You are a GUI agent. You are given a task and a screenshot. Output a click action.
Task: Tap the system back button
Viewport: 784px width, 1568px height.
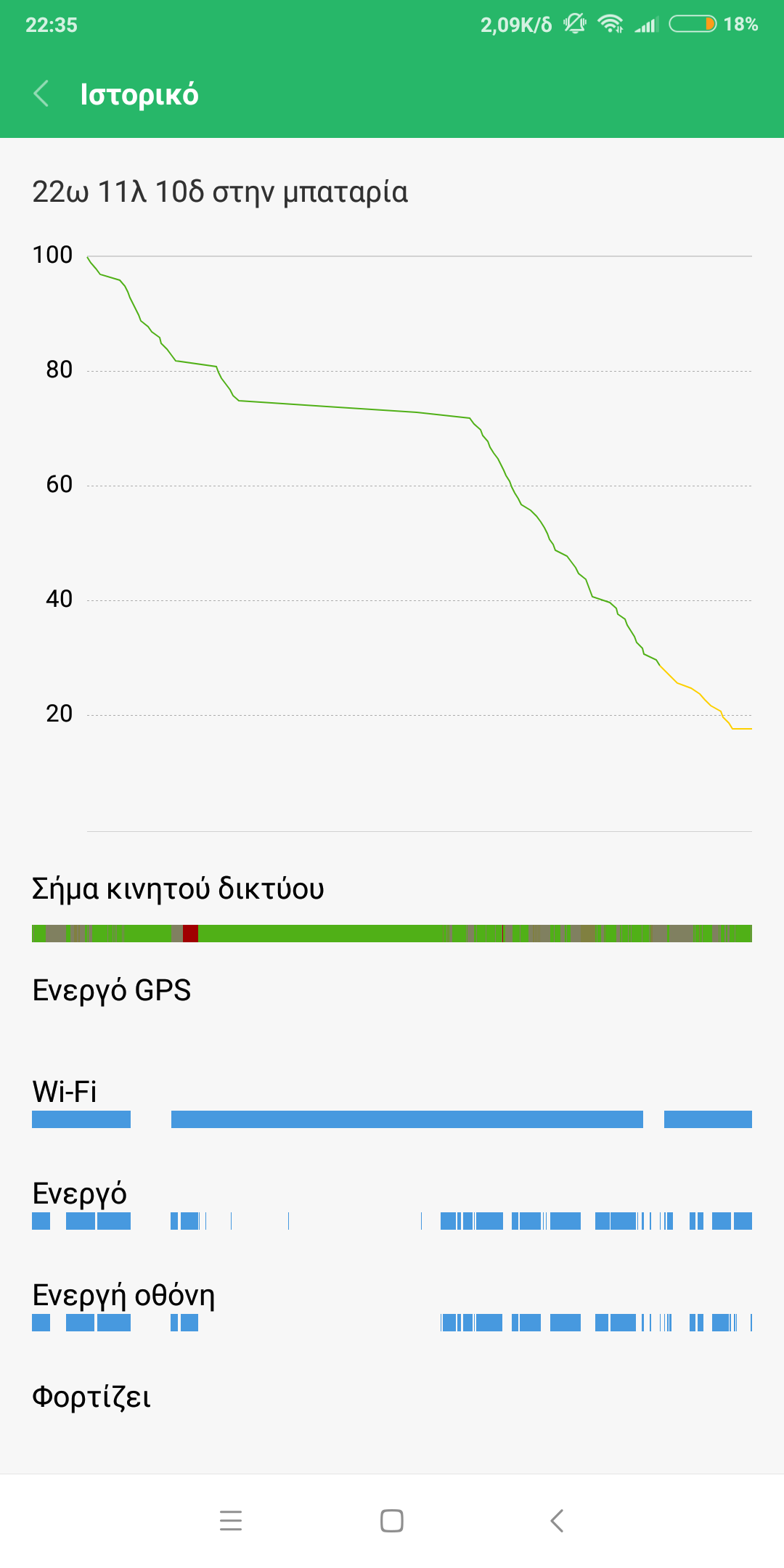(x=557, y=1520)
